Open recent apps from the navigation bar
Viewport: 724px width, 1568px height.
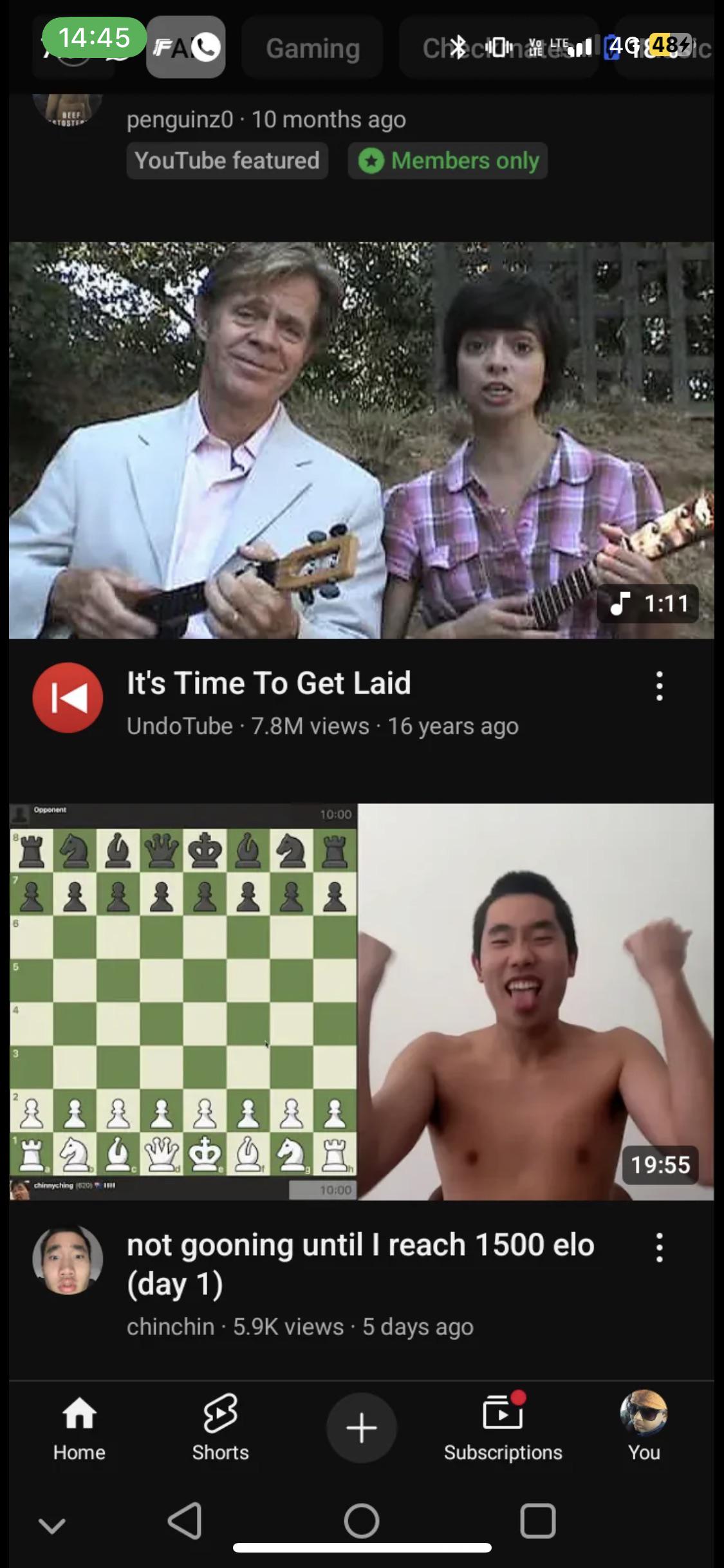(x=537, y=1521)
